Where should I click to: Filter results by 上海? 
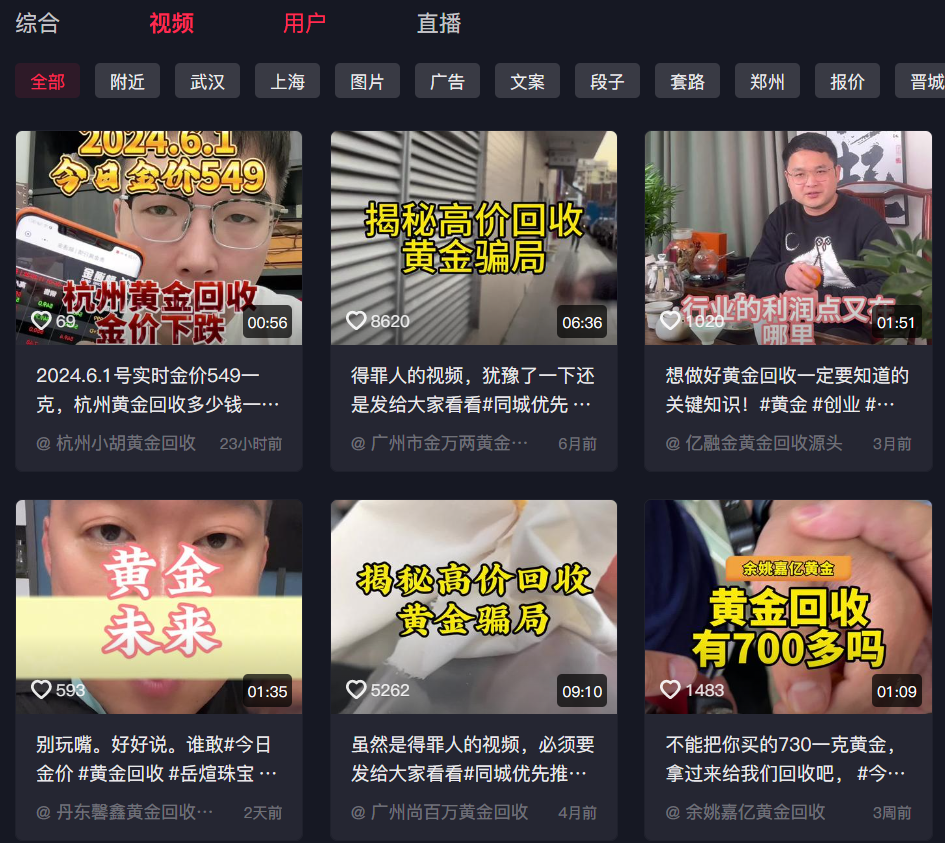tap(287, 81)
